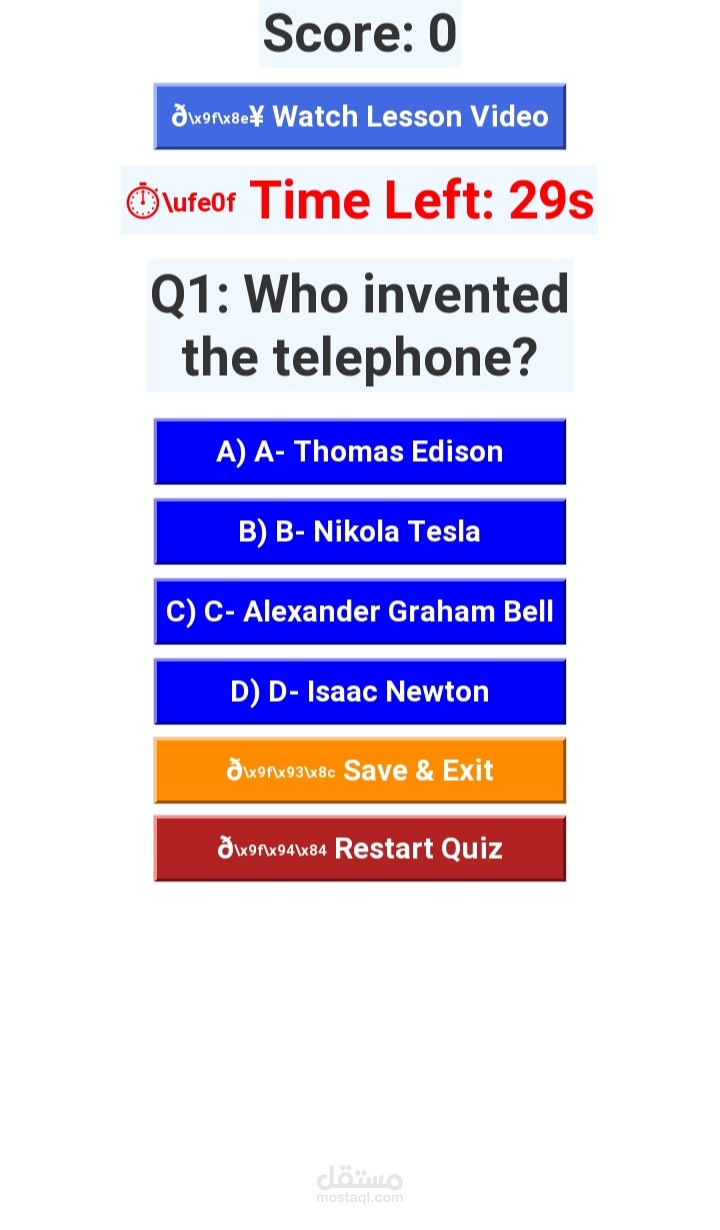Image resolution: width=720 pixels, height=1230 pixels.
Task: Pick answer C Alexander Graham Bell
Action: click(x=360, y=612)
